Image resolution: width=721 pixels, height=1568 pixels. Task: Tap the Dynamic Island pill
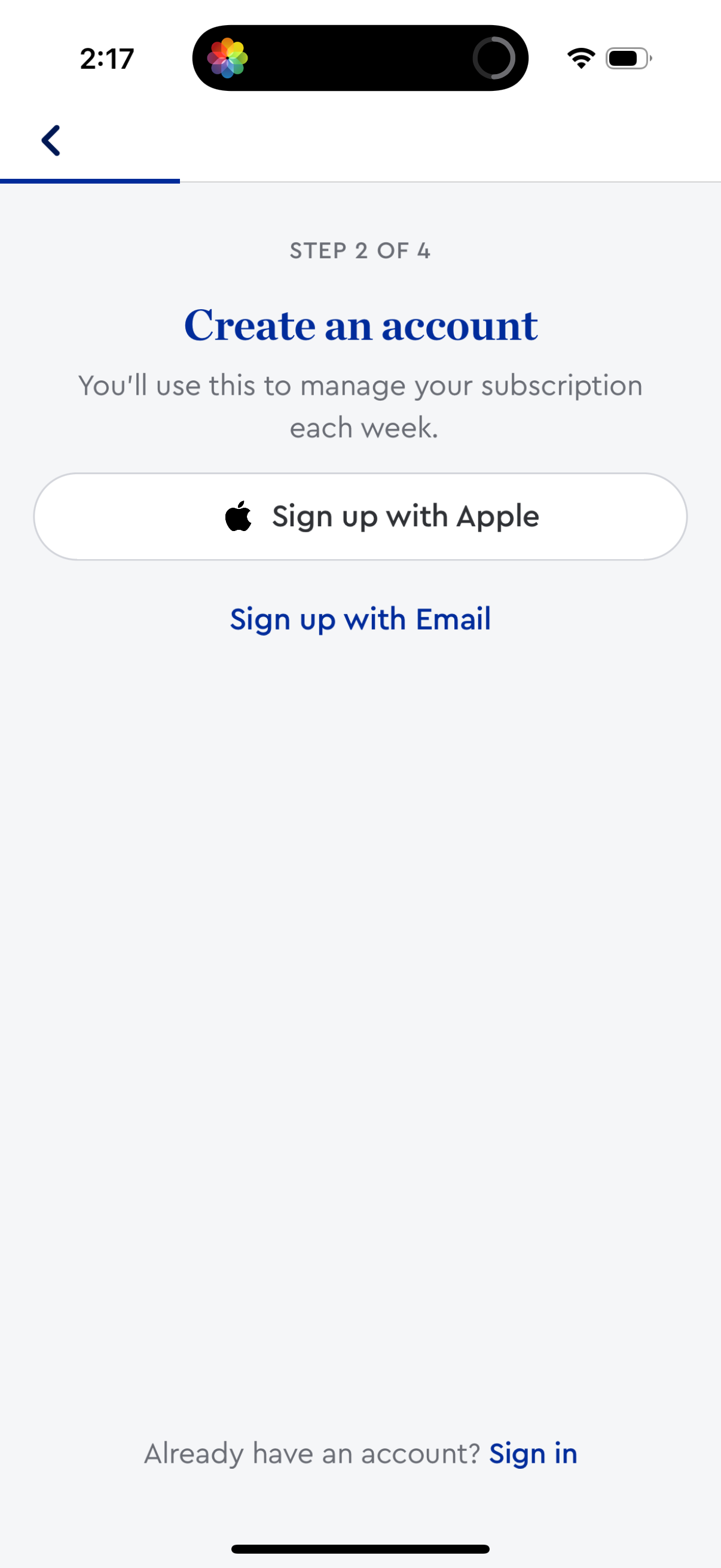point(360,58)
